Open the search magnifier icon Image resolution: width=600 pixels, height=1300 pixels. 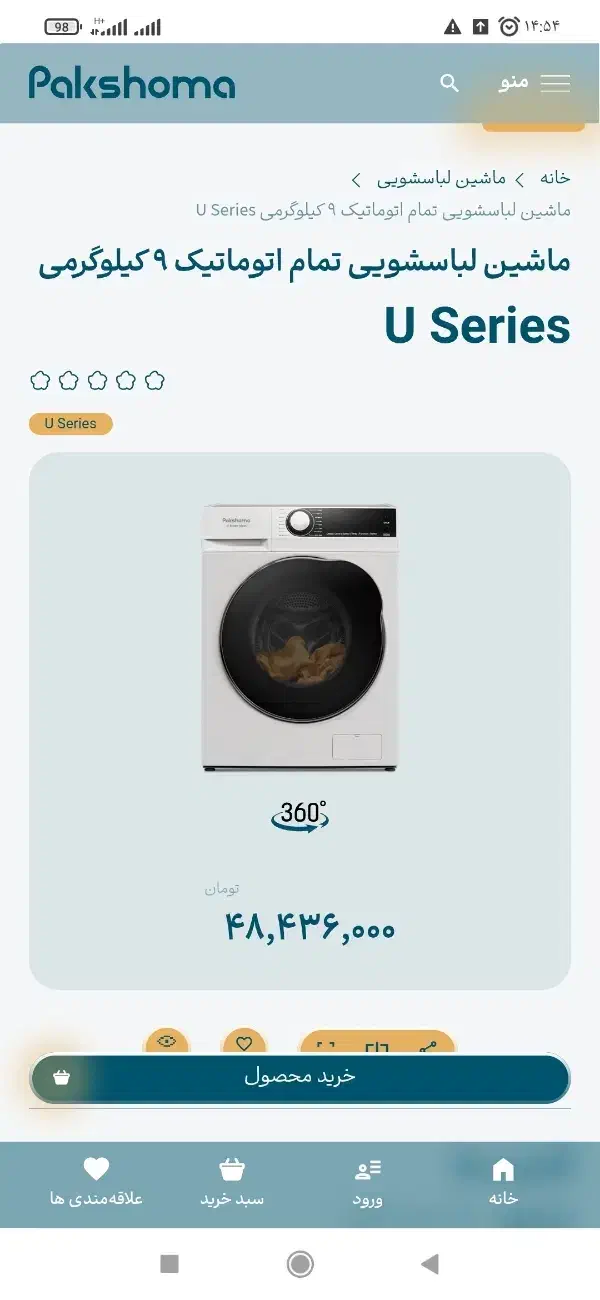tap(450, 83)
